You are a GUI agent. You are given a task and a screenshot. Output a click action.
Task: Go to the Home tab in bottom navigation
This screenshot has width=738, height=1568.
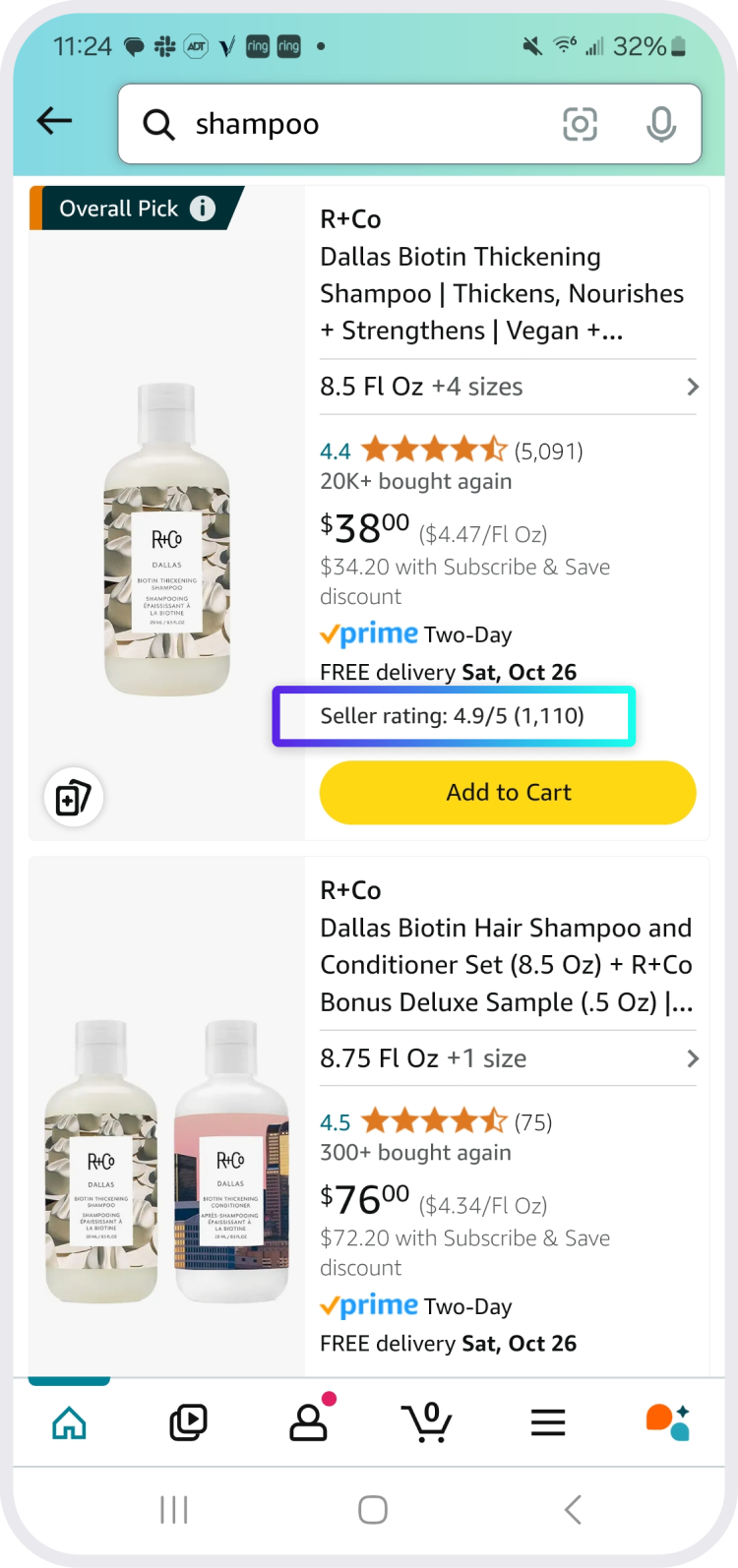[68, 1421]
